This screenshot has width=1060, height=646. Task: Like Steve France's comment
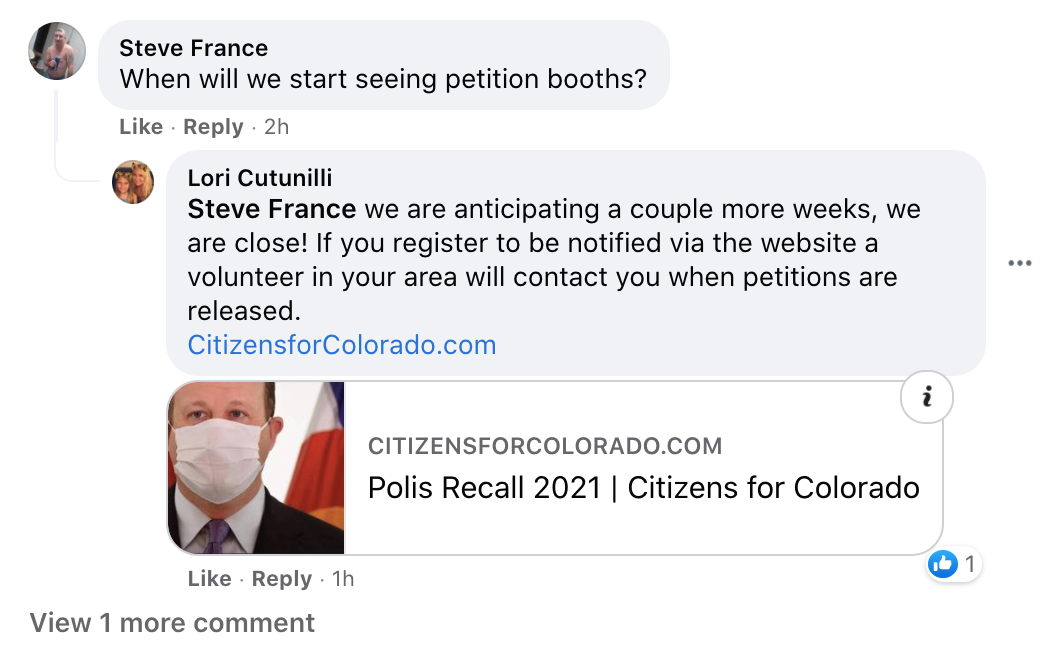coord(140,127)
